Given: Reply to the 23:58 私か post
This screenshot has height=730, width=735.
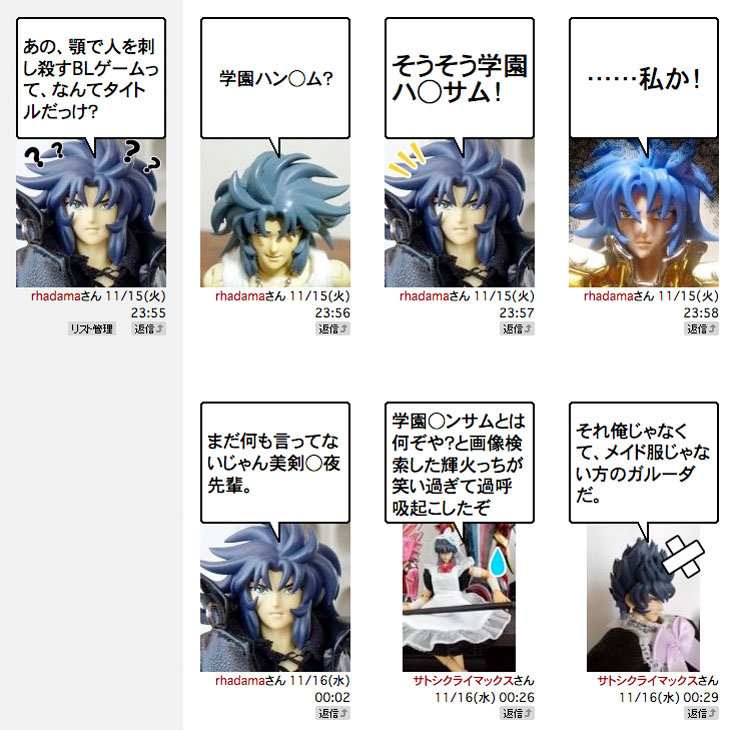Looking at the screenshot, I should tap(702, 328).
